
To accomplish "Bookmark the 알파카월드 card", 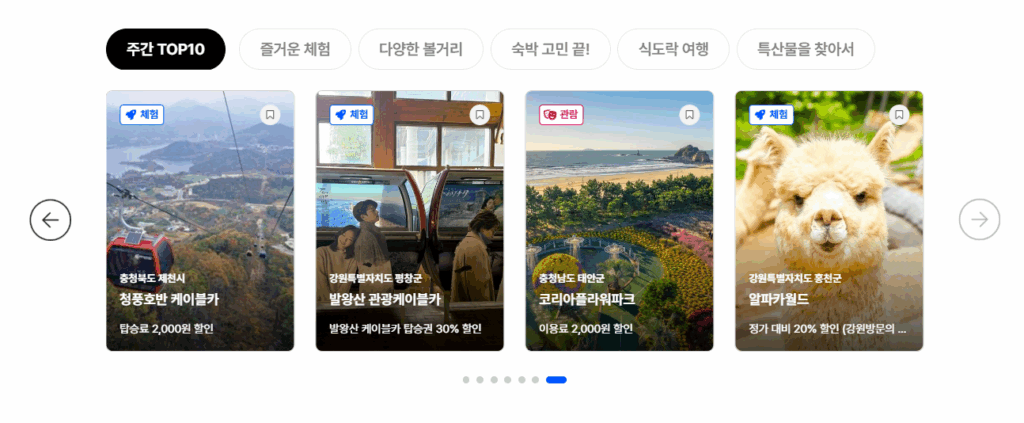I will (899, 115).
